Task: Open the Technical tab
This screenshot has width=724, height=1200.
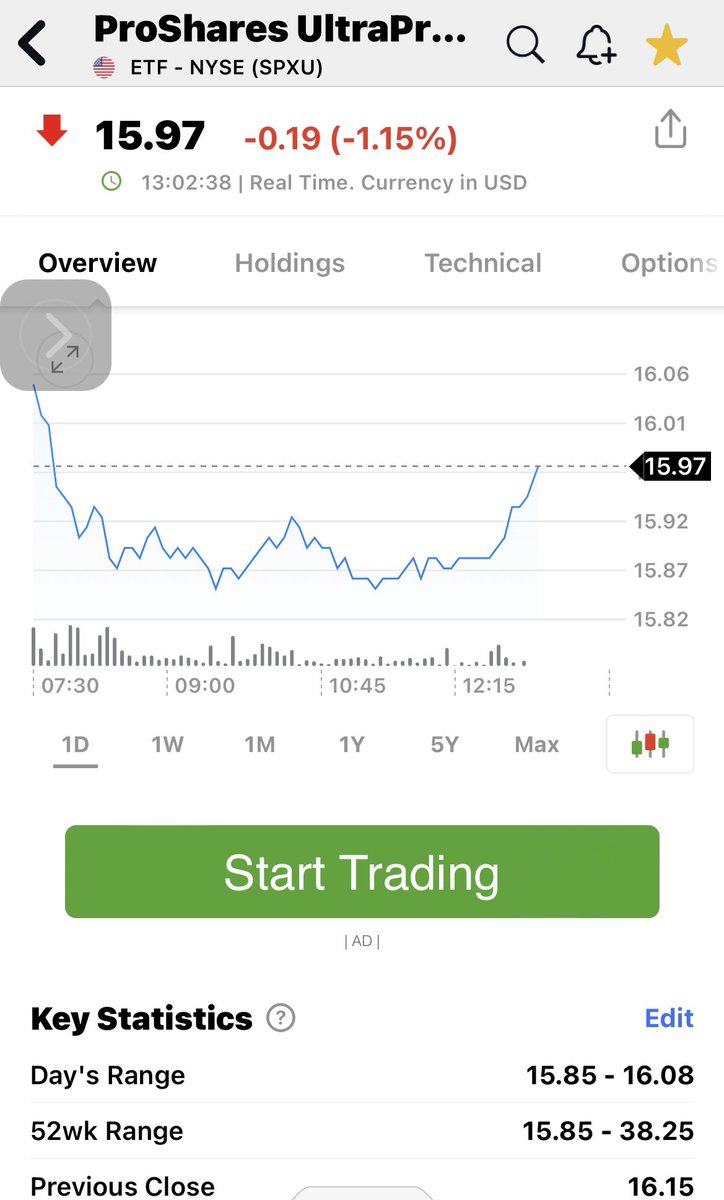Action: click(483, 263)
